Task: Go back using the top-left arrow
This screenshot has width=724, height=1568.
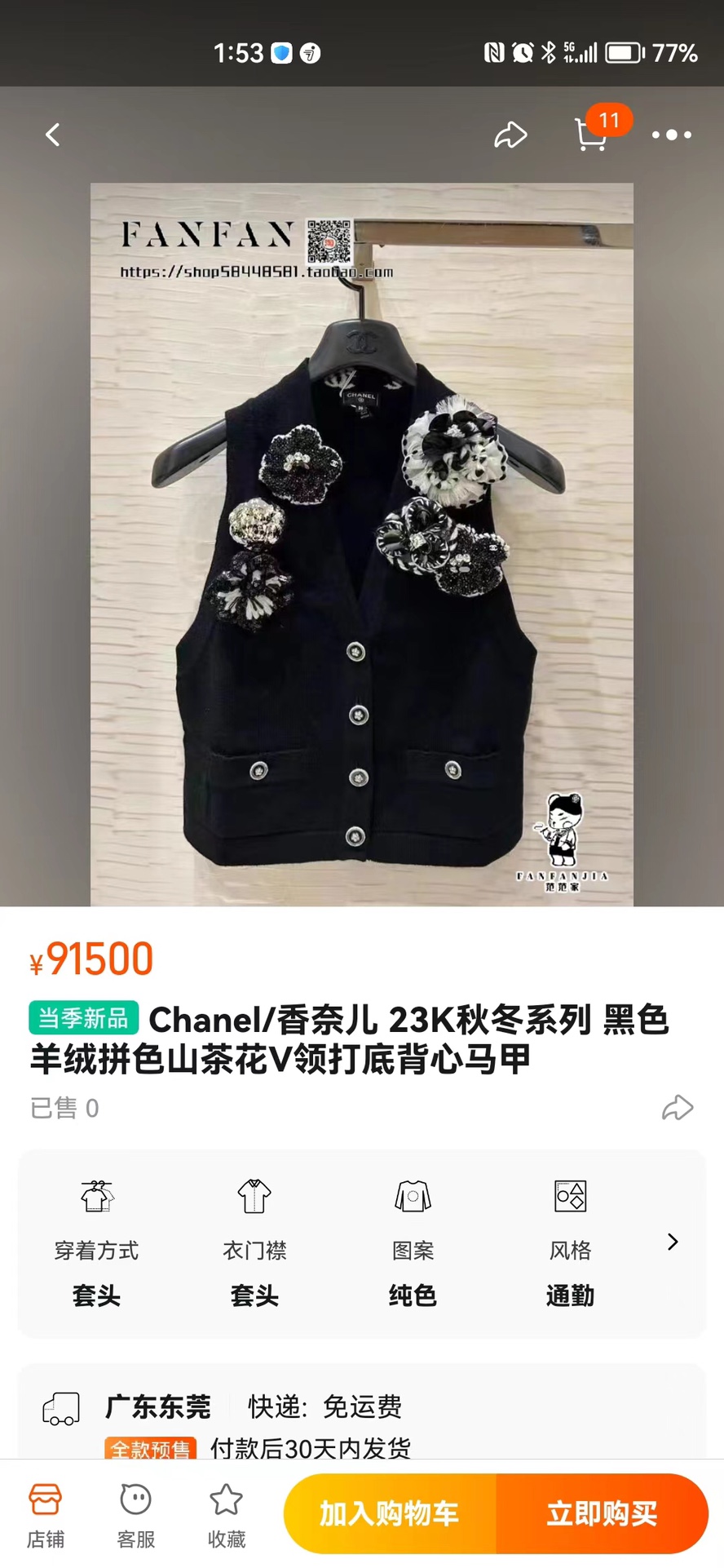Action: [x=53, y=135]
